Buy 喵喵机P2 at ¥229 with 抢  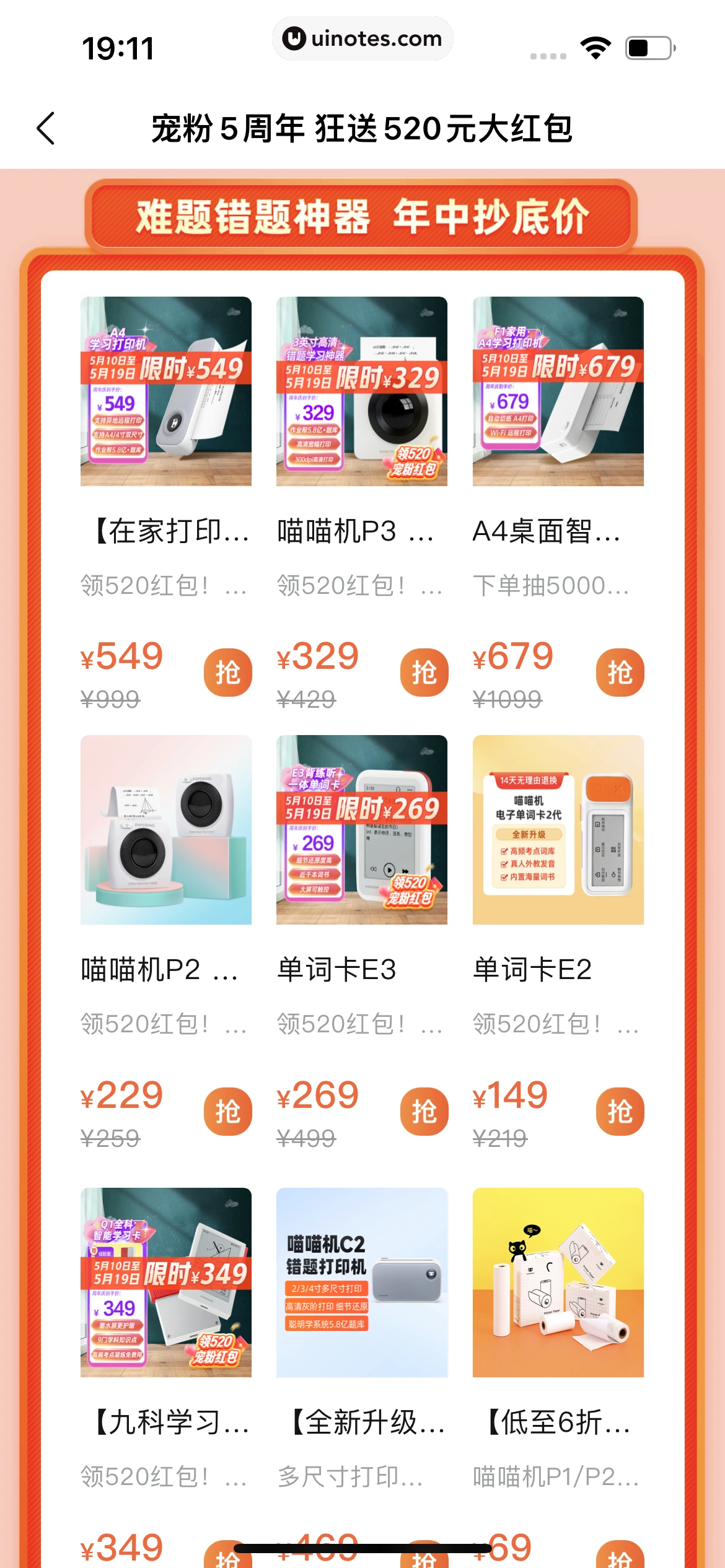tap(227, 1112)
